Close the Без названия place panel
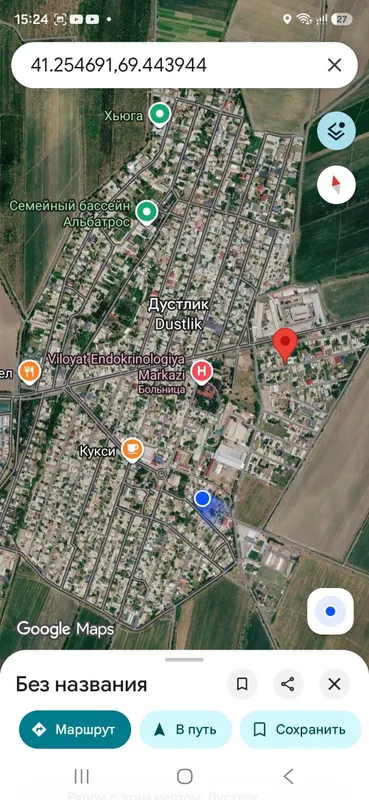Viewport: 369px width, 800px height. [x=334, y=684]
